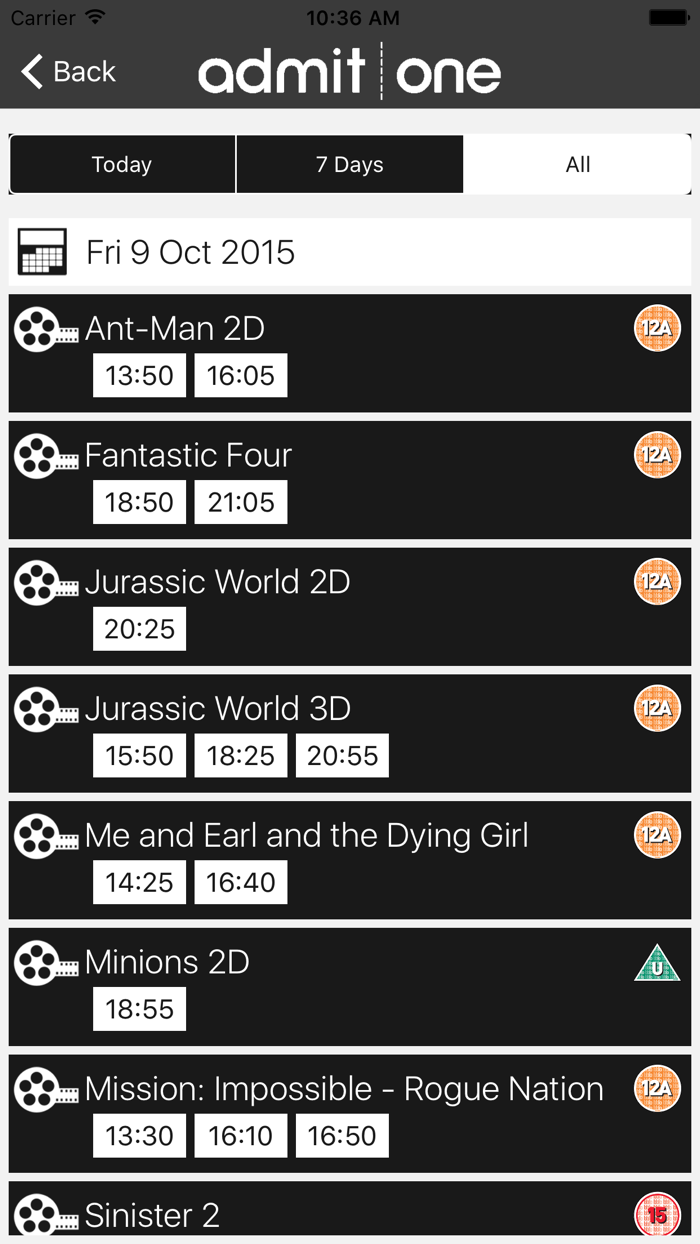Screen dimensions: 700x1244
Task: Select Jurassic World 3D at 15:50
Action: coord(140,756)
